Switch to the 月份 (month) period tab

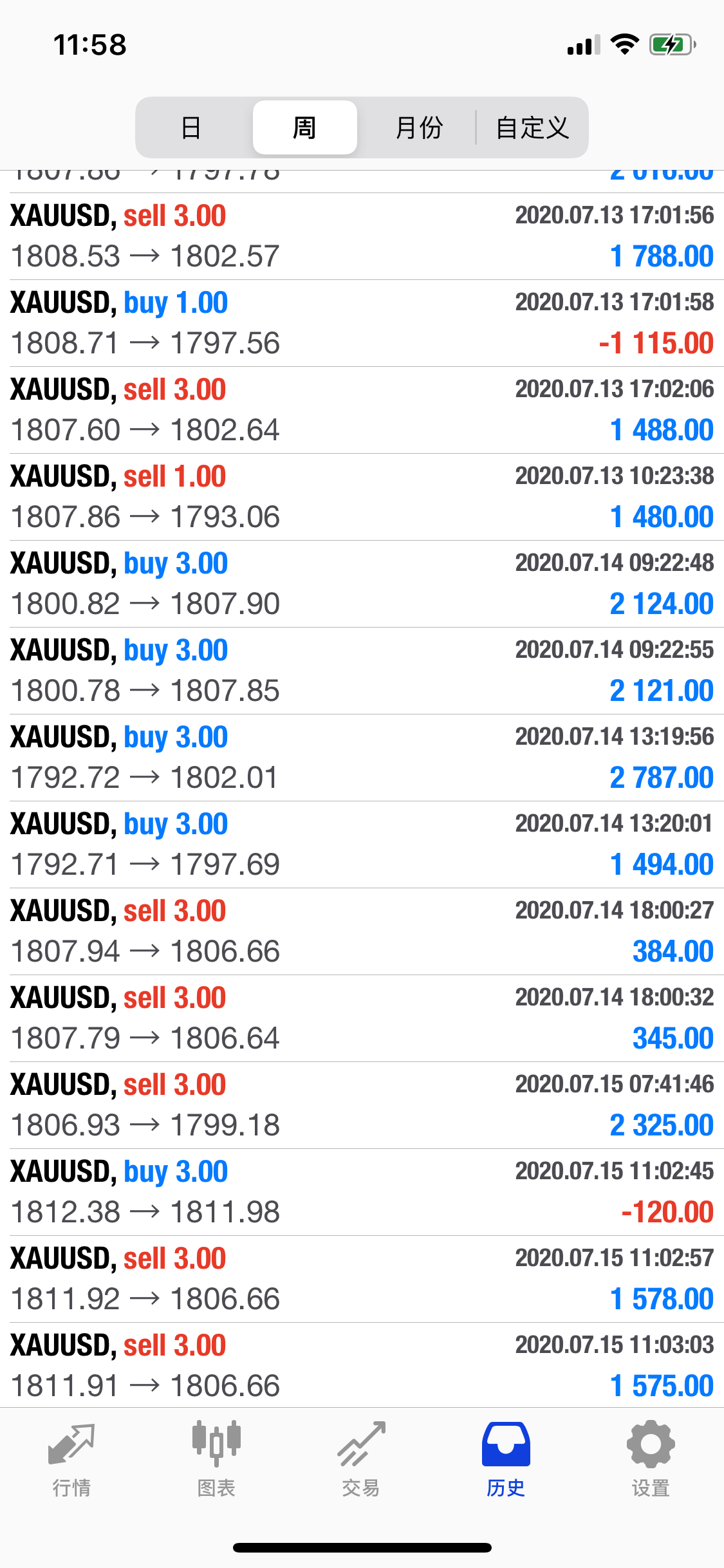pos(419,127)
